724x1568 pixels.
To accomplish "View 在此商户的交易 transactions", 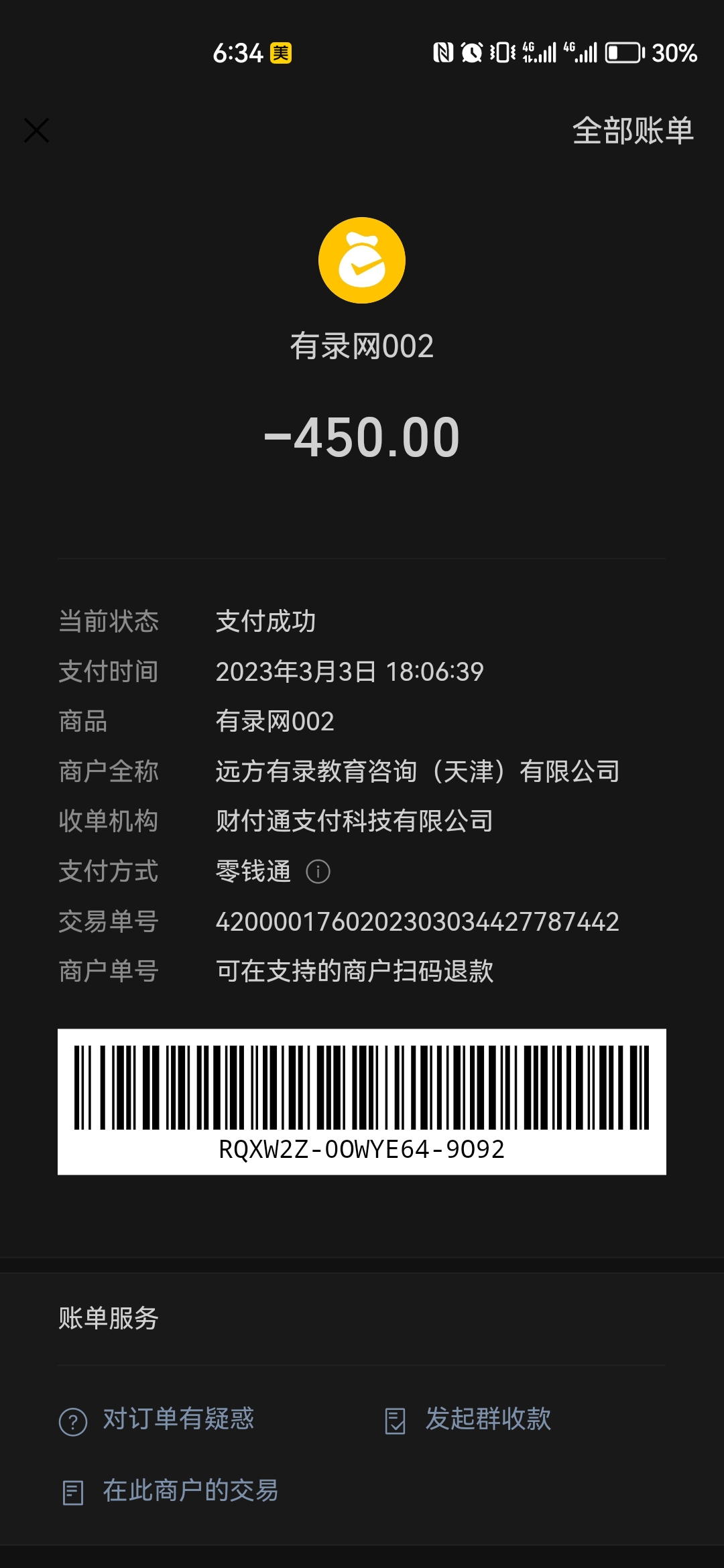I will click(x=170, y=1492).
